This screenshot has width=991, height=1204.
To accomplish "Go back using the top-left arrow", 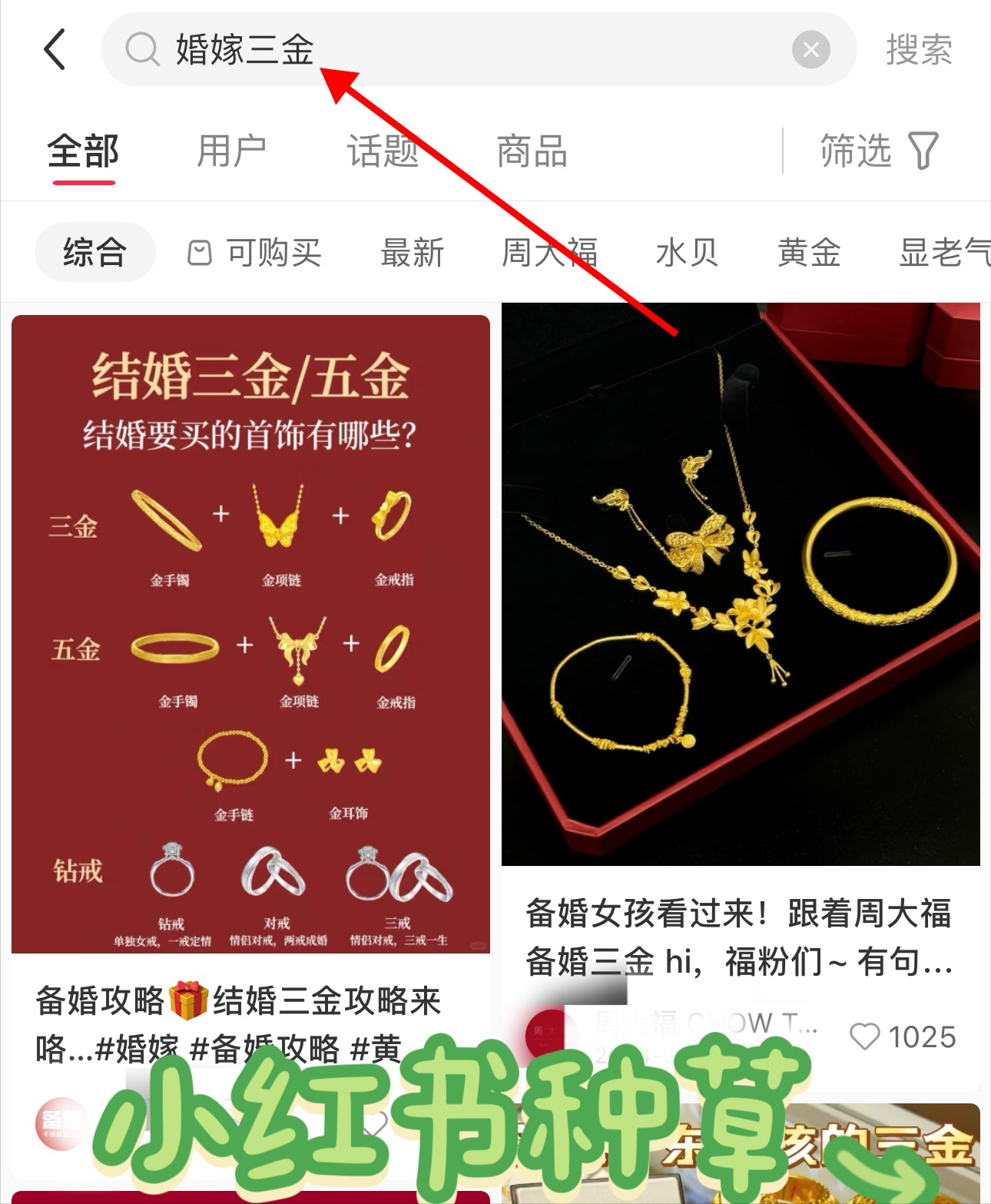I will tap(55, 50).
